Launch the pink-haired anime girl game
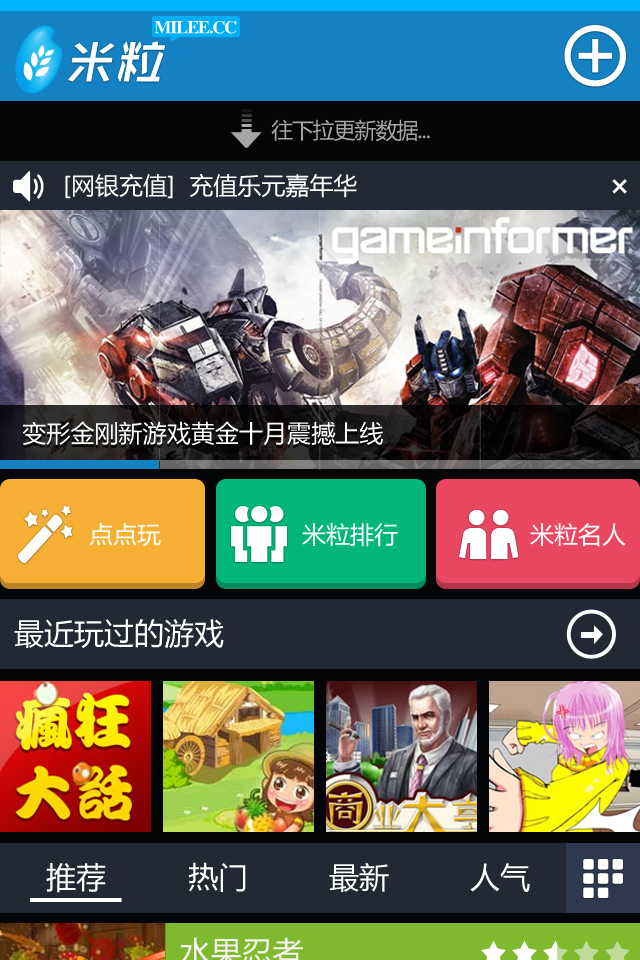 [x=564, y=756]
